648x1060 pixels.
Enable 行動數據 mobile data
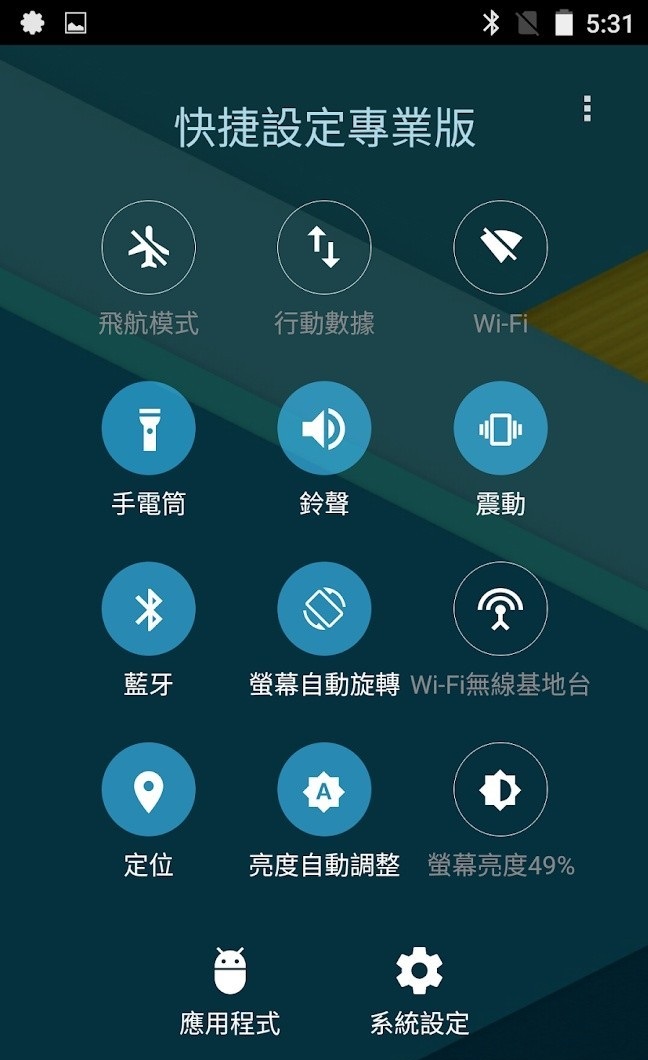(324, 248)
